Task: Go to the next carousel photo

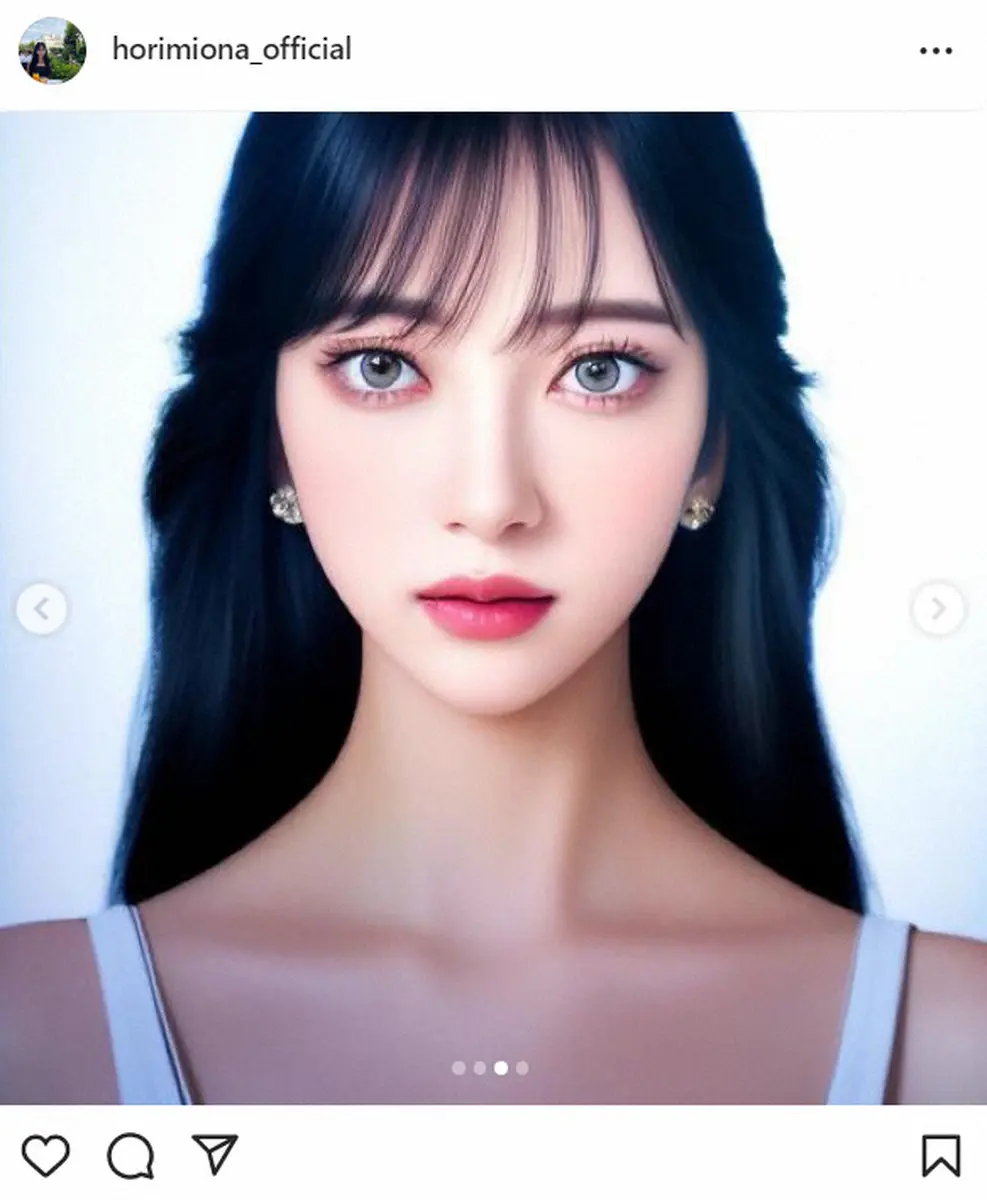Action: click(x=938, y=608)
